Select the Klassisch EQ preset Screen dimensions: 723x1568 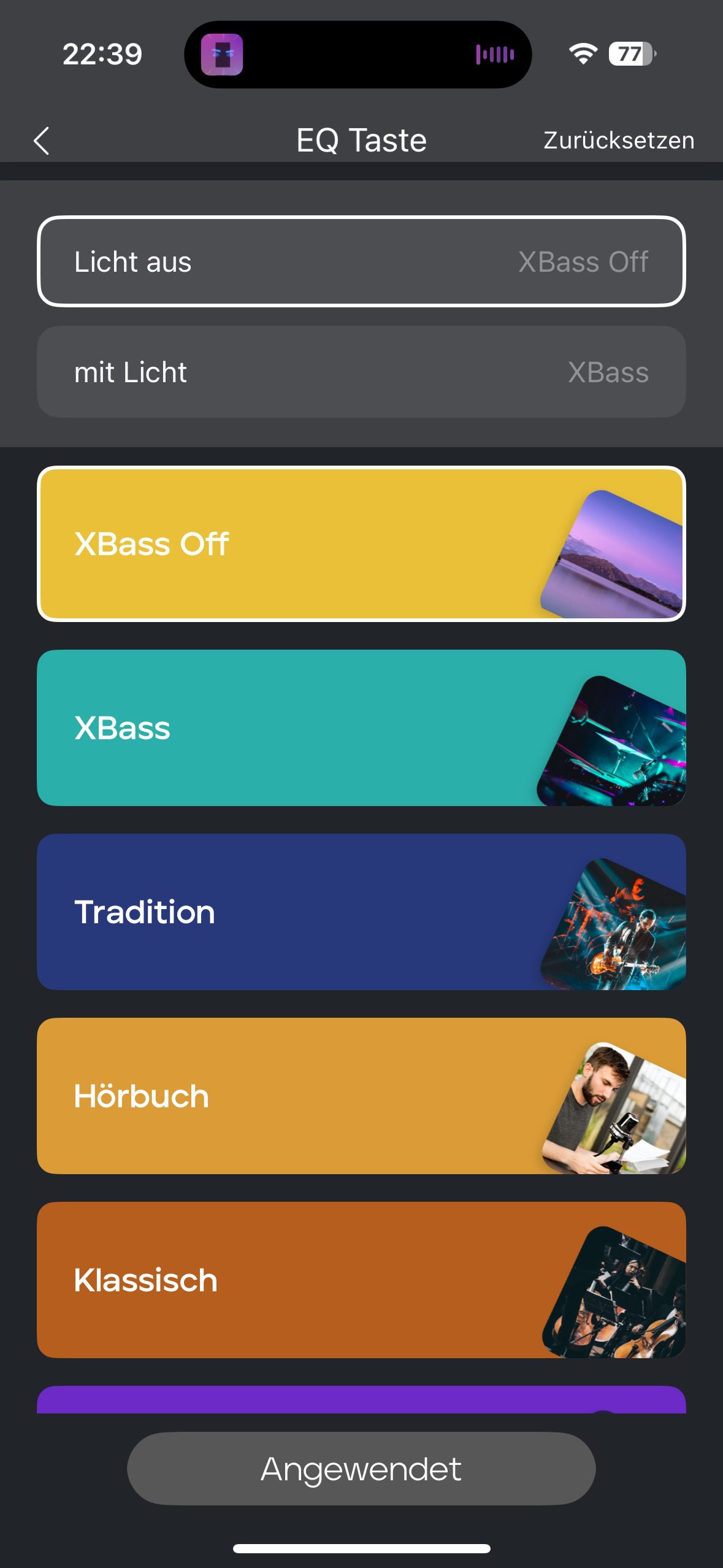(x=361, y=1280)
